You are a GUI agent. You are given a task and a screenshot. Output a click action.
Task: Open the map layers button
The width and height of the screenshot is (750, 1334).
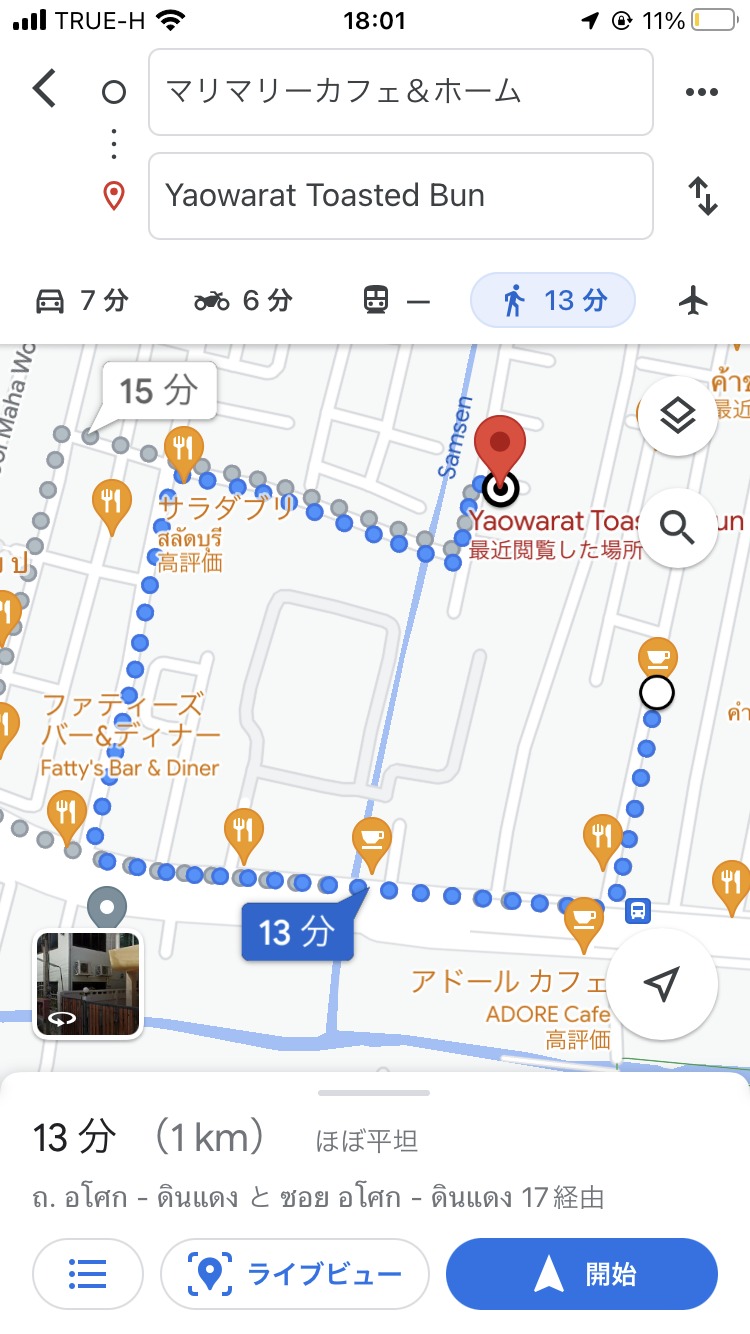(678, 416)
